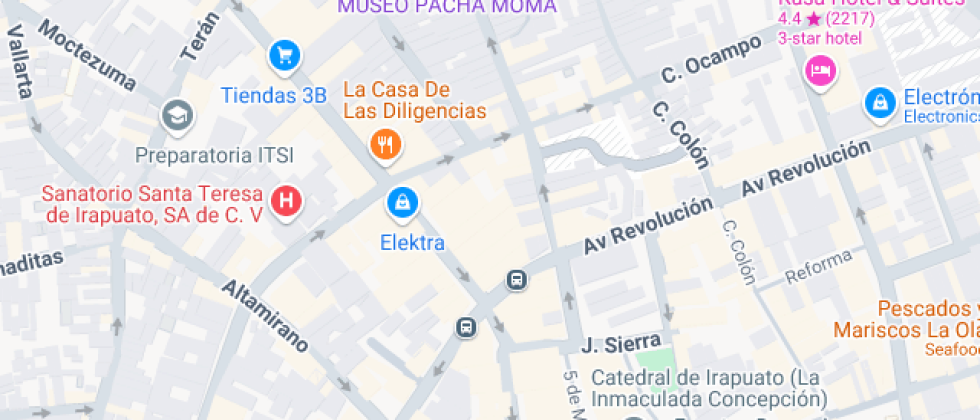Tap the Electronics store pin

pos(881,102)
